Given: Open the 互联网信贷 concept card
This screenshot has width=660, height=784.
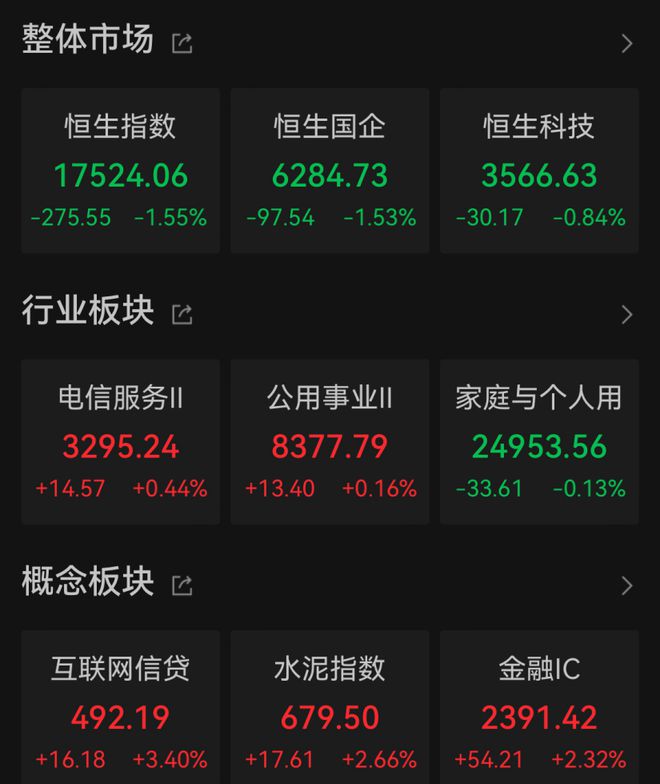Looking at the screenshot, I should [x=120, y=707].
